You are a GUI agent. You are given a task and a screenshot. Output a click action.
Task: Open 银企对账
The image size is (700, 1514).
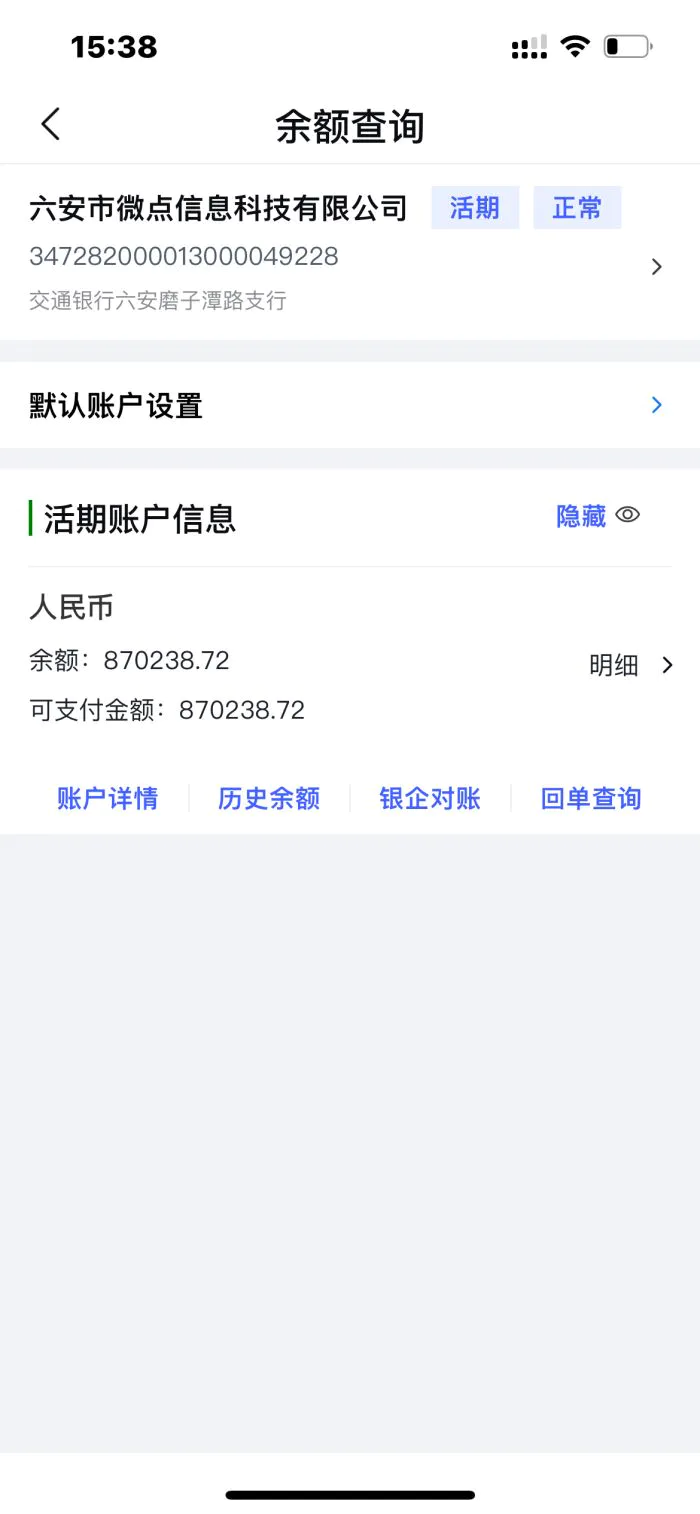(430, 798)
